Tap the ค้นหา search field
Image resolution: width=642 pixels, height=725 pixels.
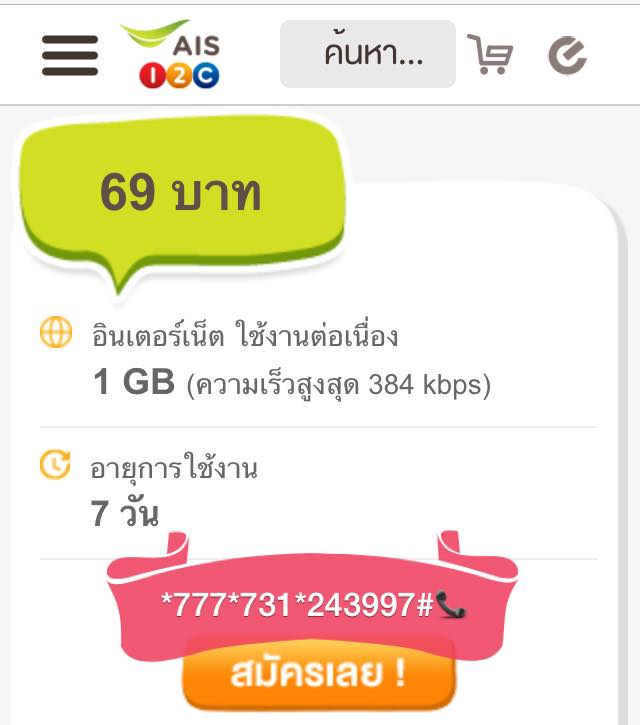pos(367,54)
